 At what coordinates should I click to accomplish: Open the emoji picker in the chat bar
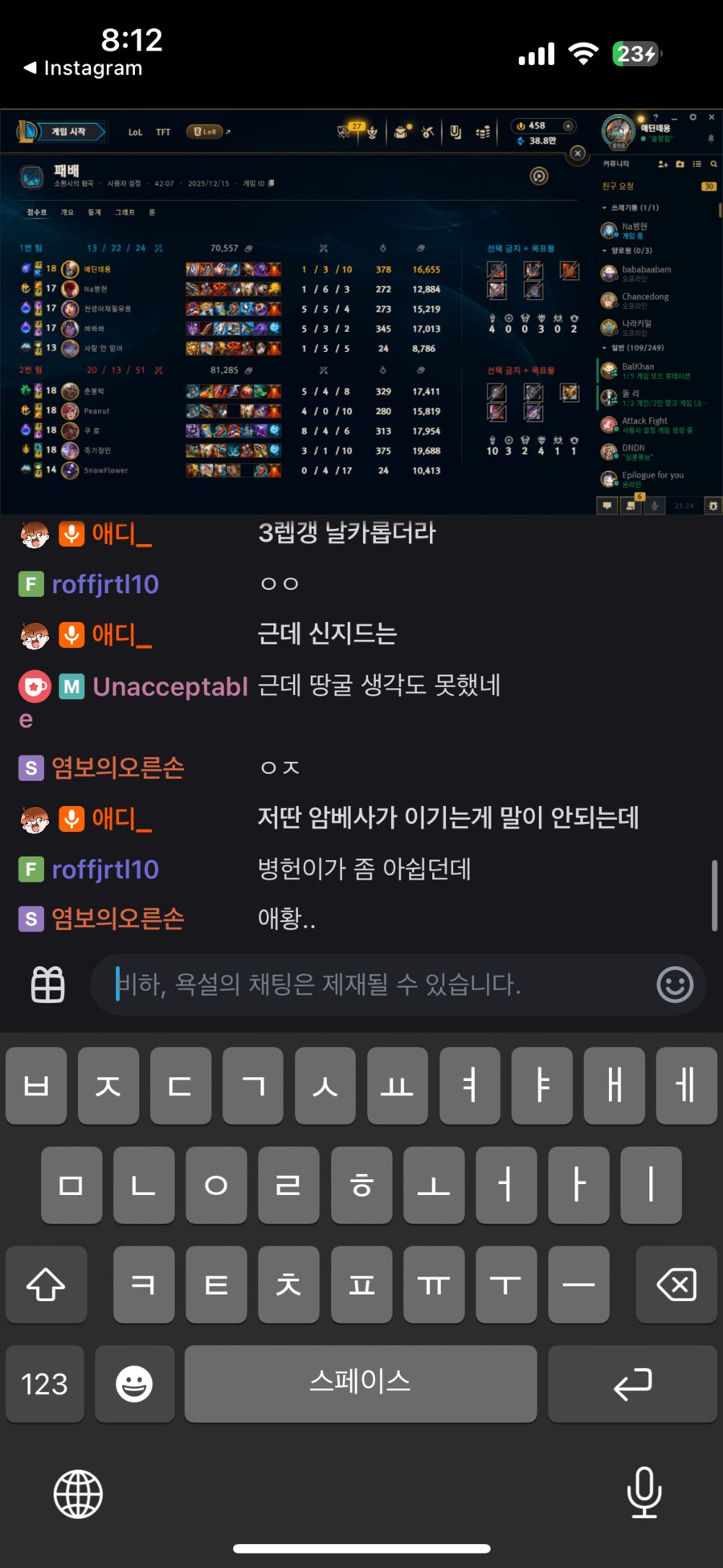coord(675,984)
